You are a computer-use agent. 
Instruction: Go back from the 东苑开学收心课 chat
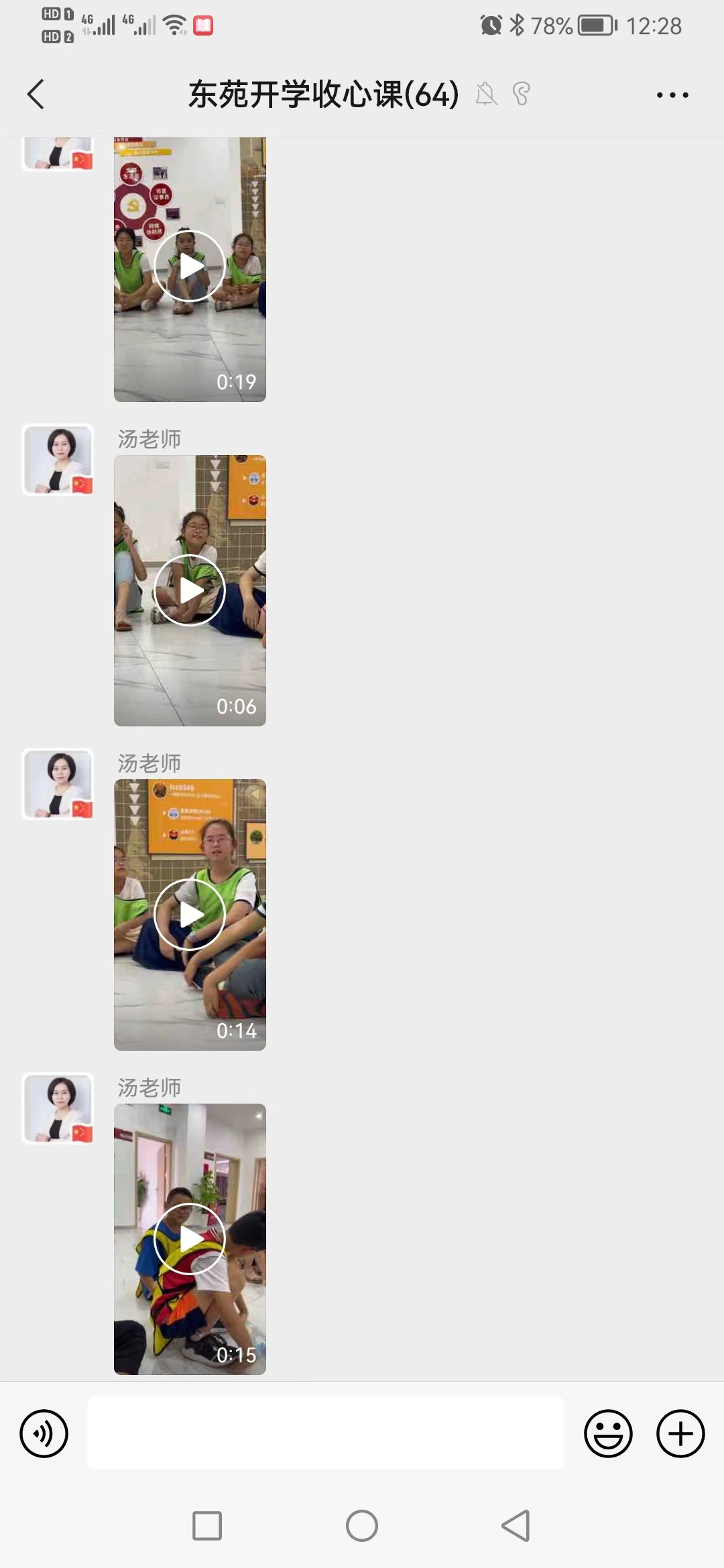[36, 94]
